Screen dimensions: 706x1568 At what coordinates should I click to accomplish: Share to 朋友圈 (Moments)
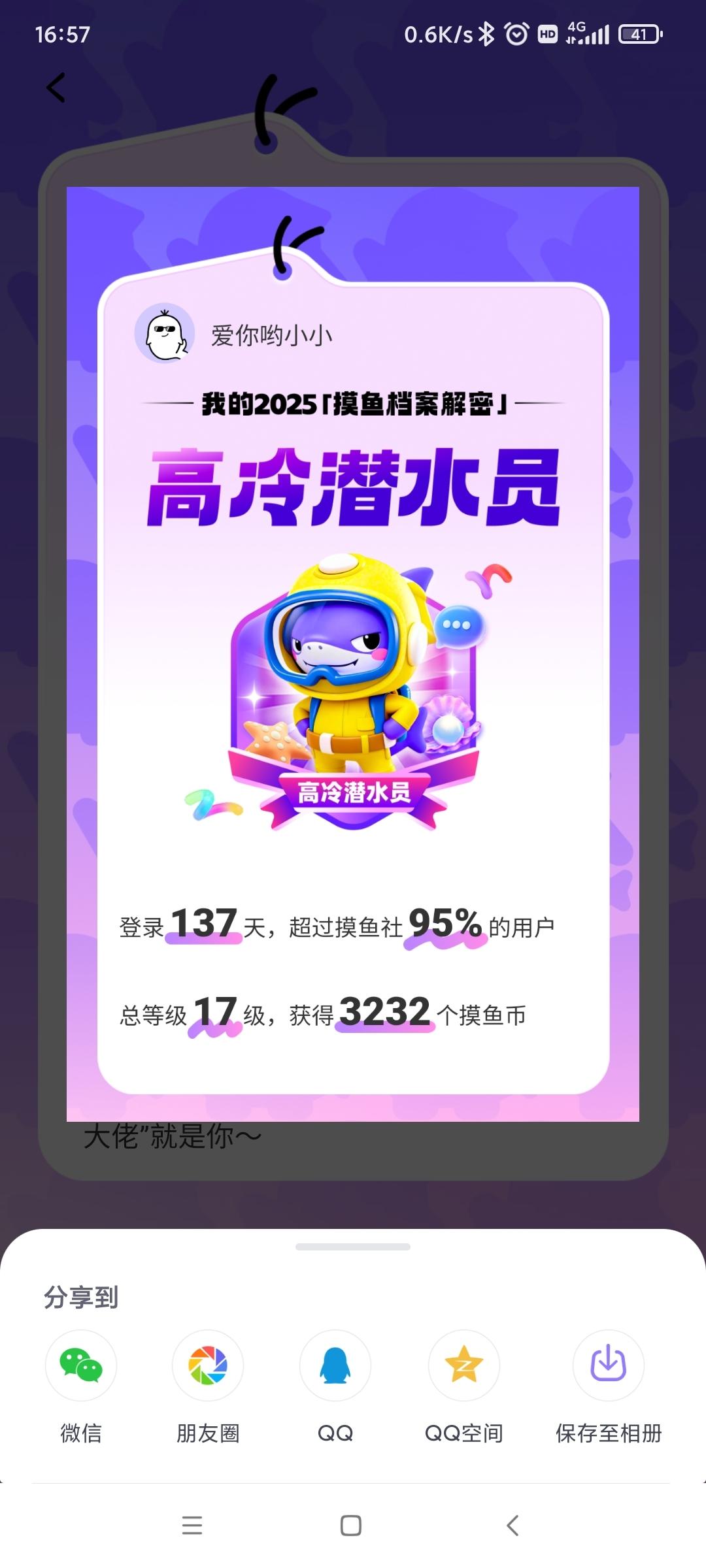tap(208, 1365)
